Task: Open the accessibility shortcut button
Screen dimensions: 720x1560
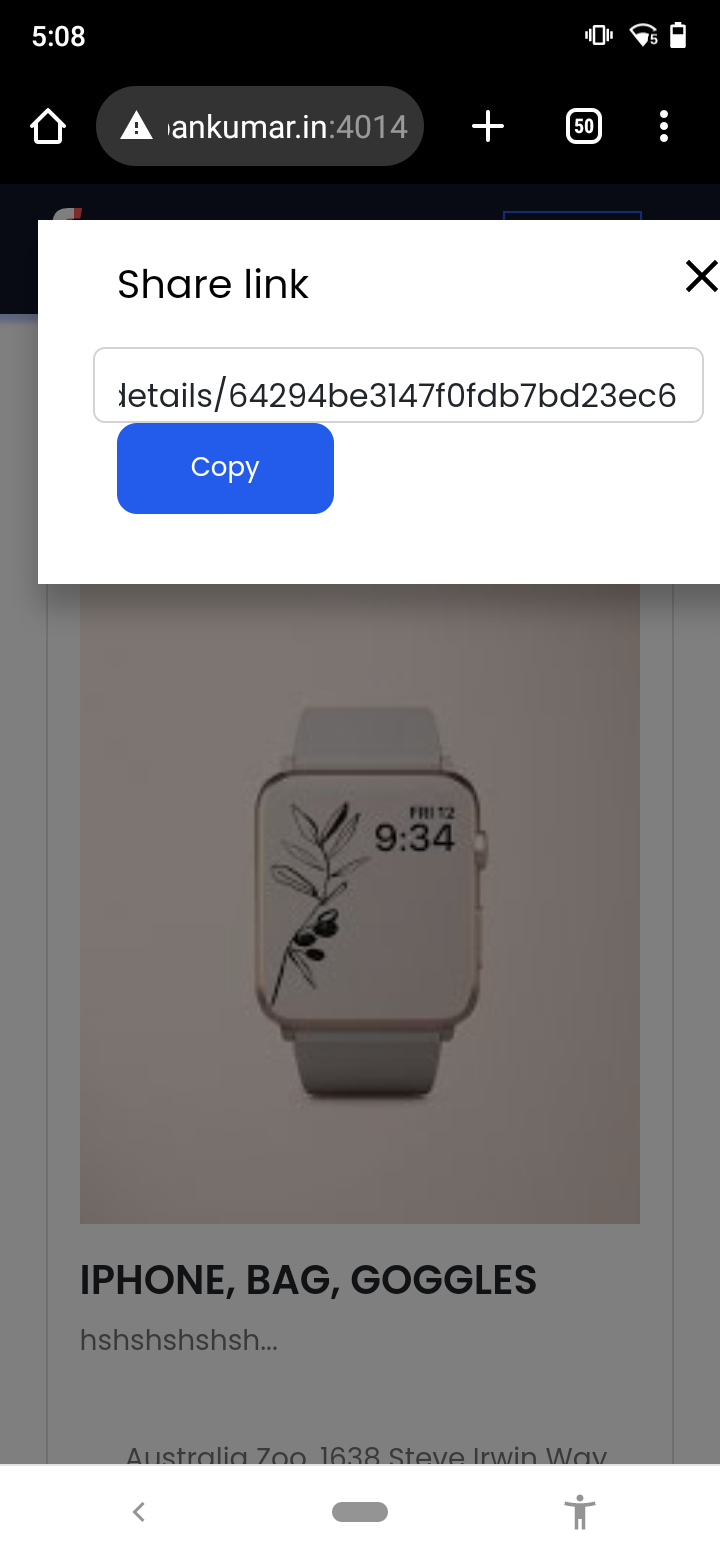Action: 579,1512
